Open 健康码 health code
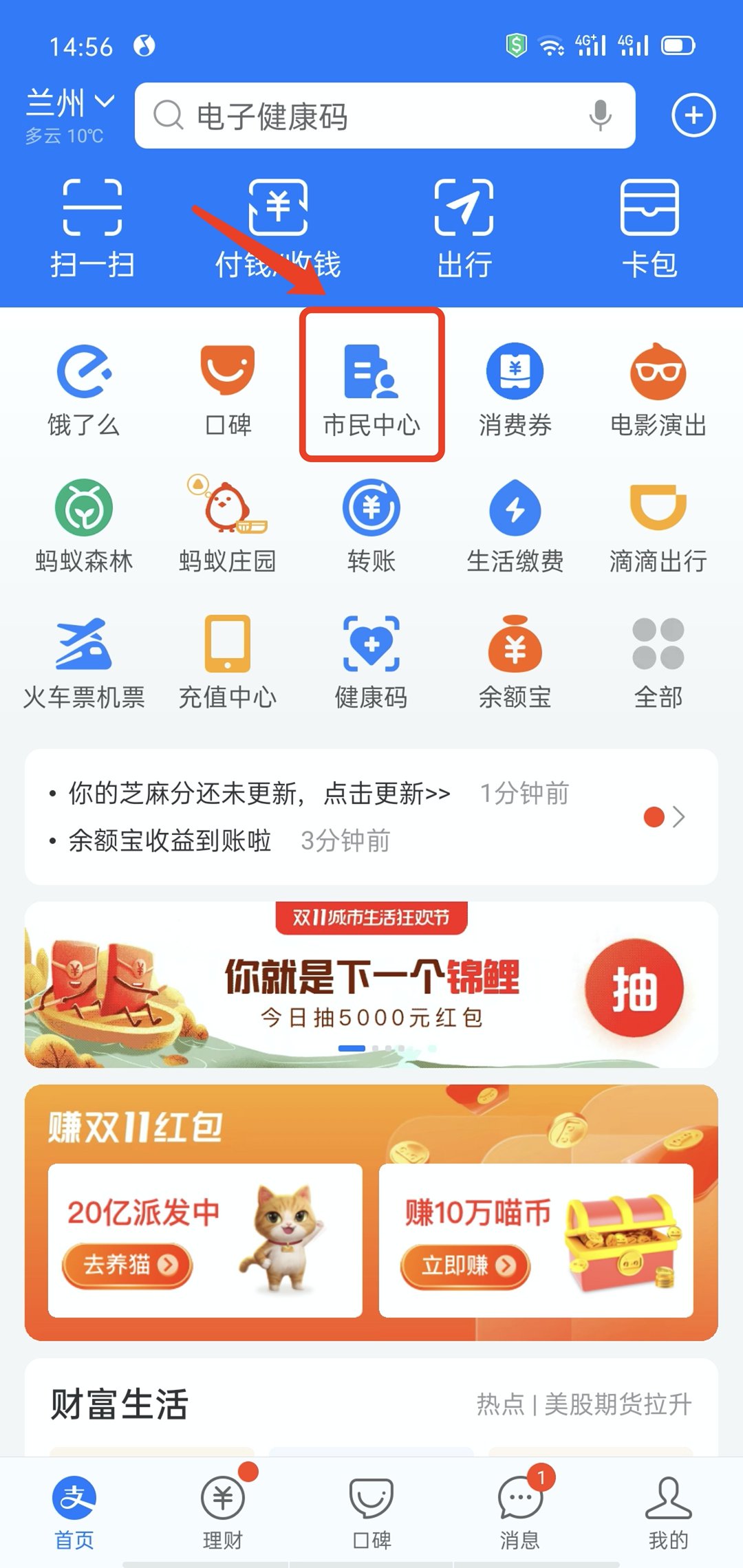 (x=371, y=662)
